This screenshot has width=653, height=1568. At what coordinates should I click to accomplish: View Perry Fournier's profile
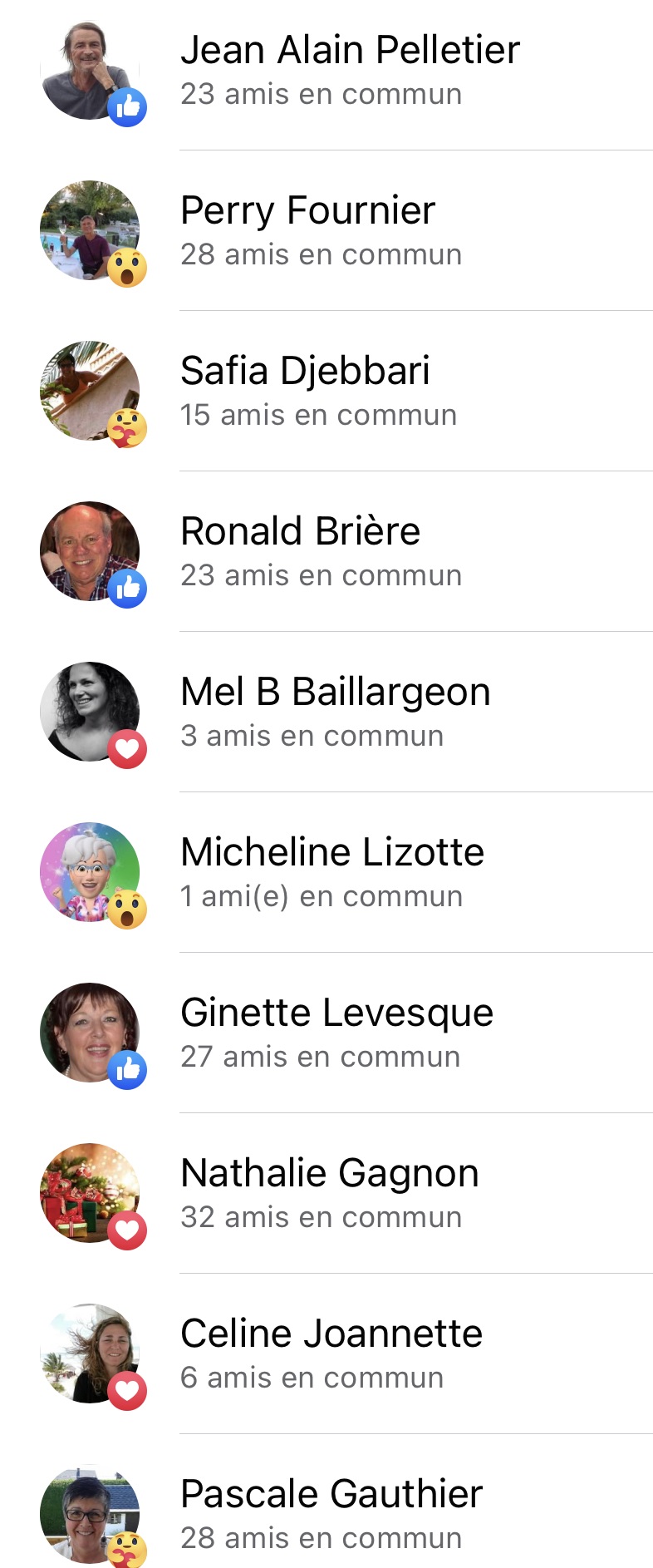pos(307,211)
